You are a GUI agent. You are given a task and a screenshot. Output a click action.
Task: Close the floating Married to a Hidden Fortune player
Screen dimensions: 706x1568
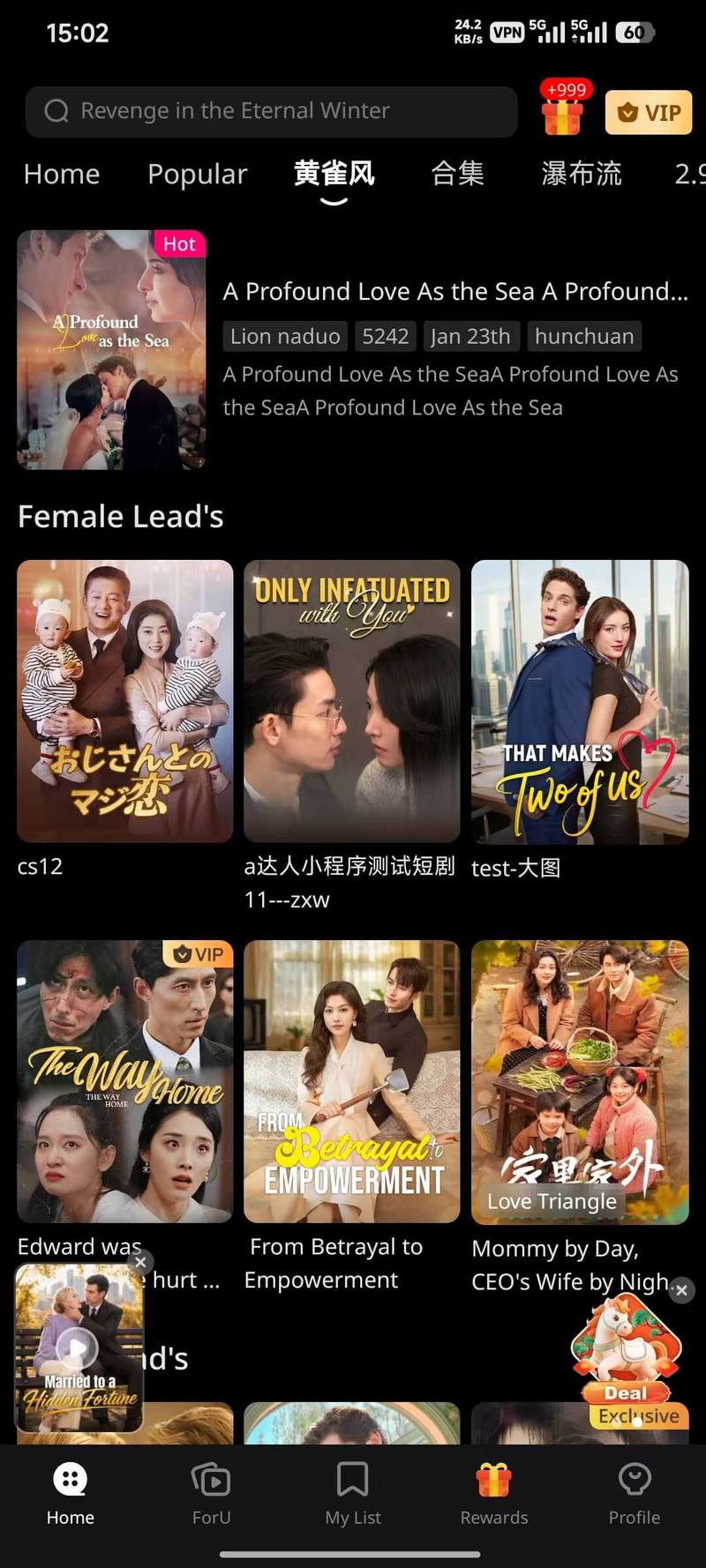[140, 1263]
